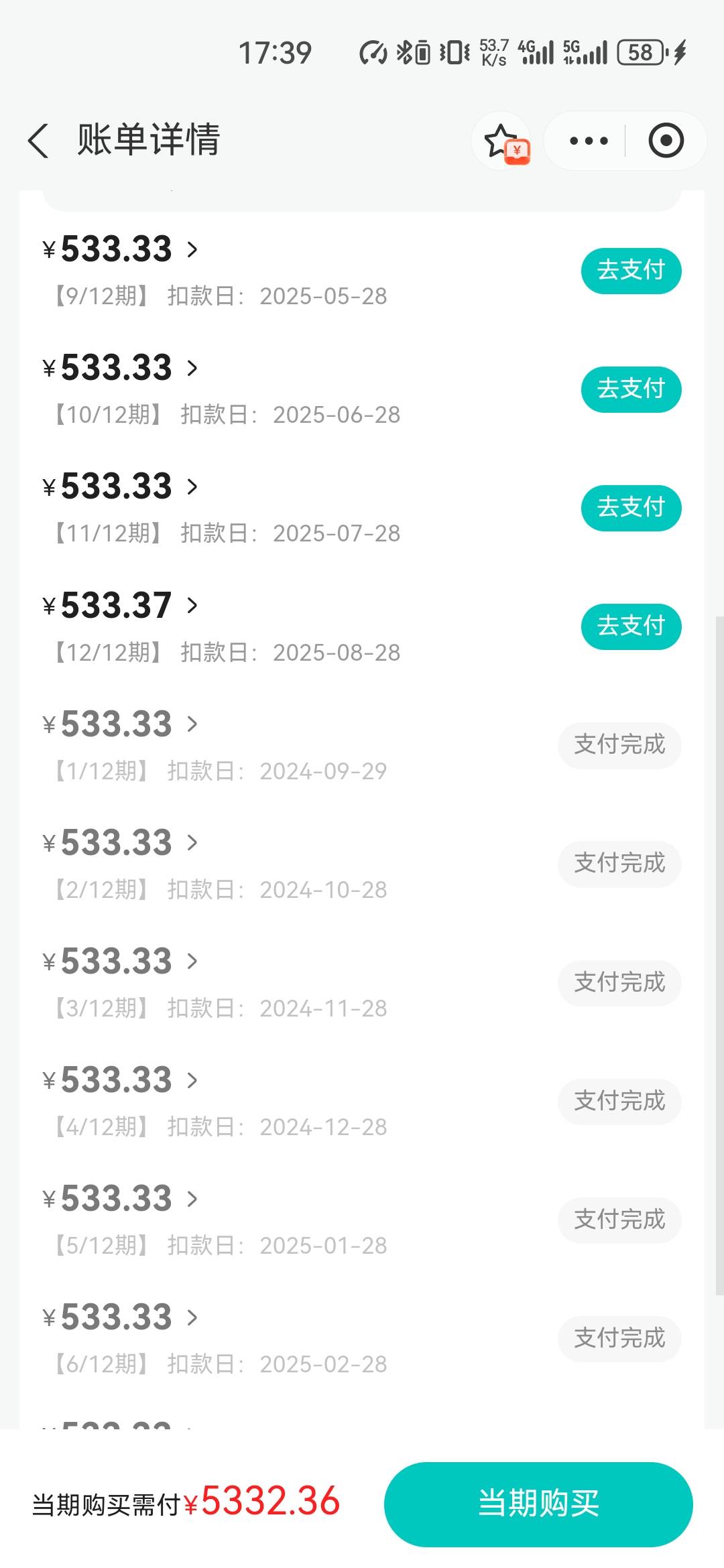The width and height of the screenshot is (724, 1568).
Task: Open amount details for the 4/12期 installment
Action: [121, 1080]
